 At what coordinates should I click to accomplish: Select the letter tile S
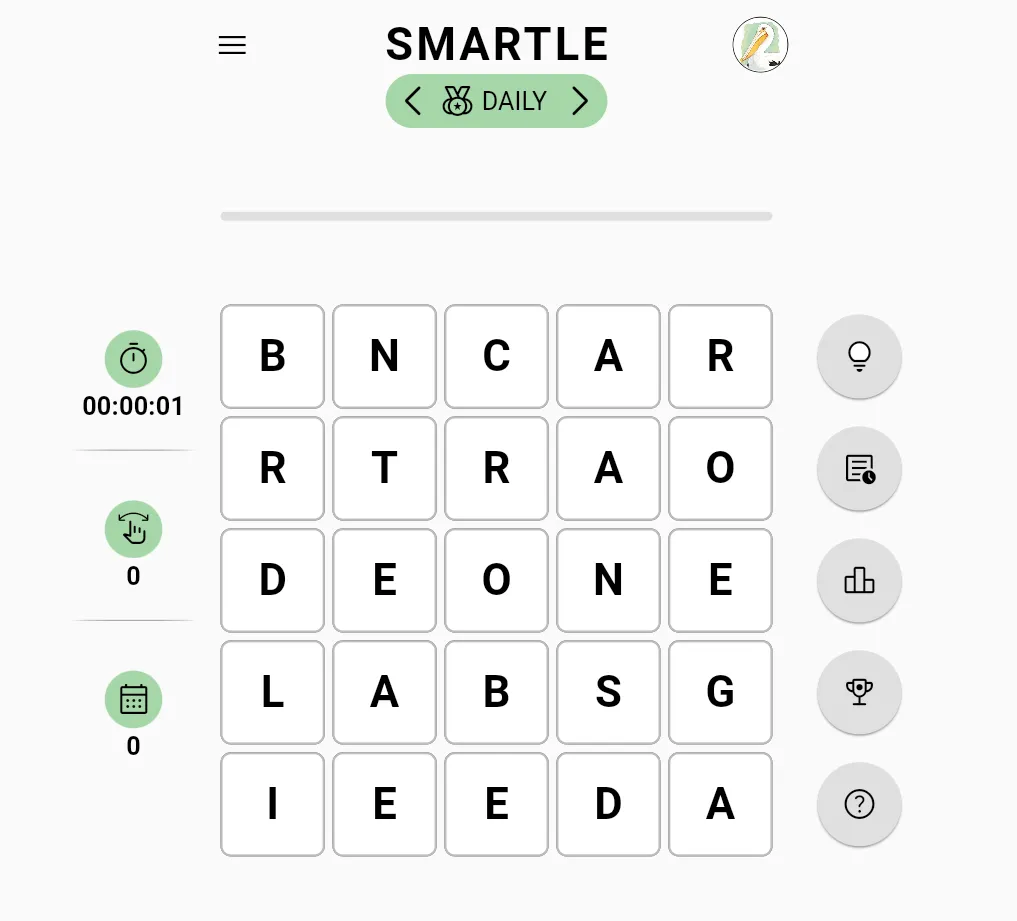(608, 692)
